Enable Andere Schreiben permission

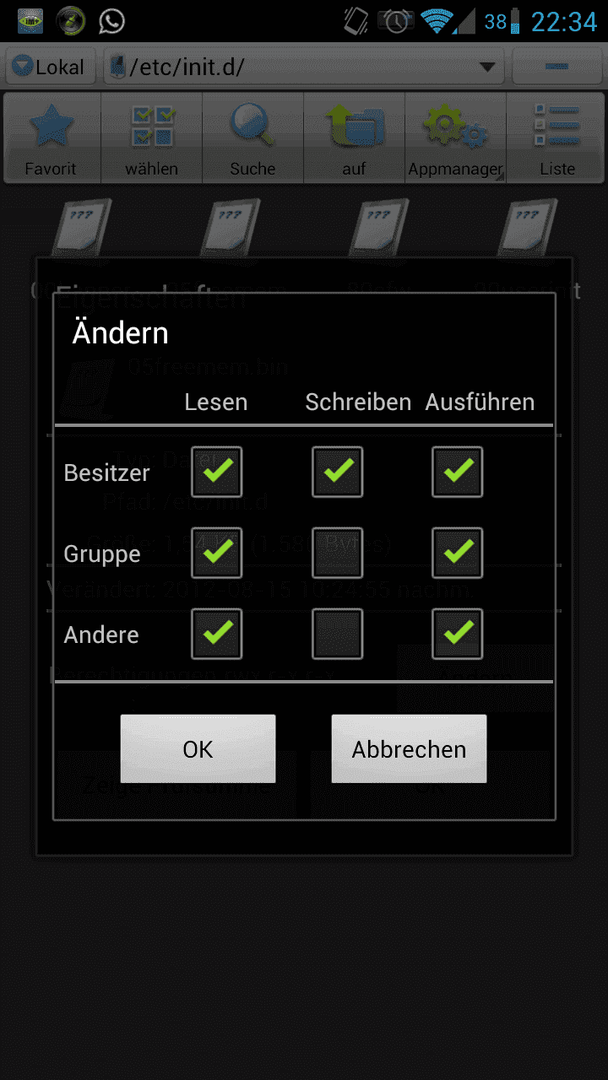point(337,634)
